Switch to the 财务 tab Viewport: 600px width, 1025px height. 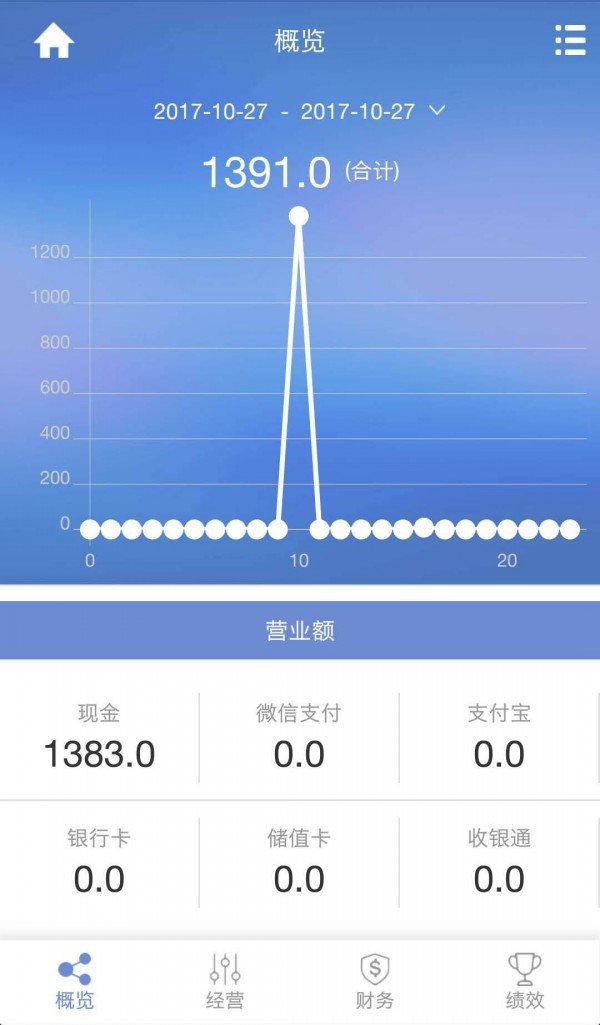point(375,981)
